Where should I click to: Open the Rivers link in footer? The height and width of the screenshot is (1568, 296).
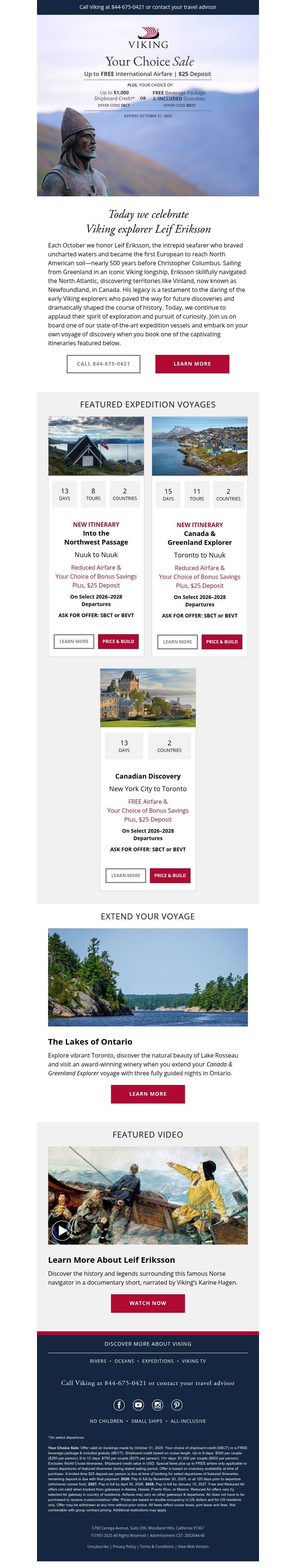pos(98,1361)
